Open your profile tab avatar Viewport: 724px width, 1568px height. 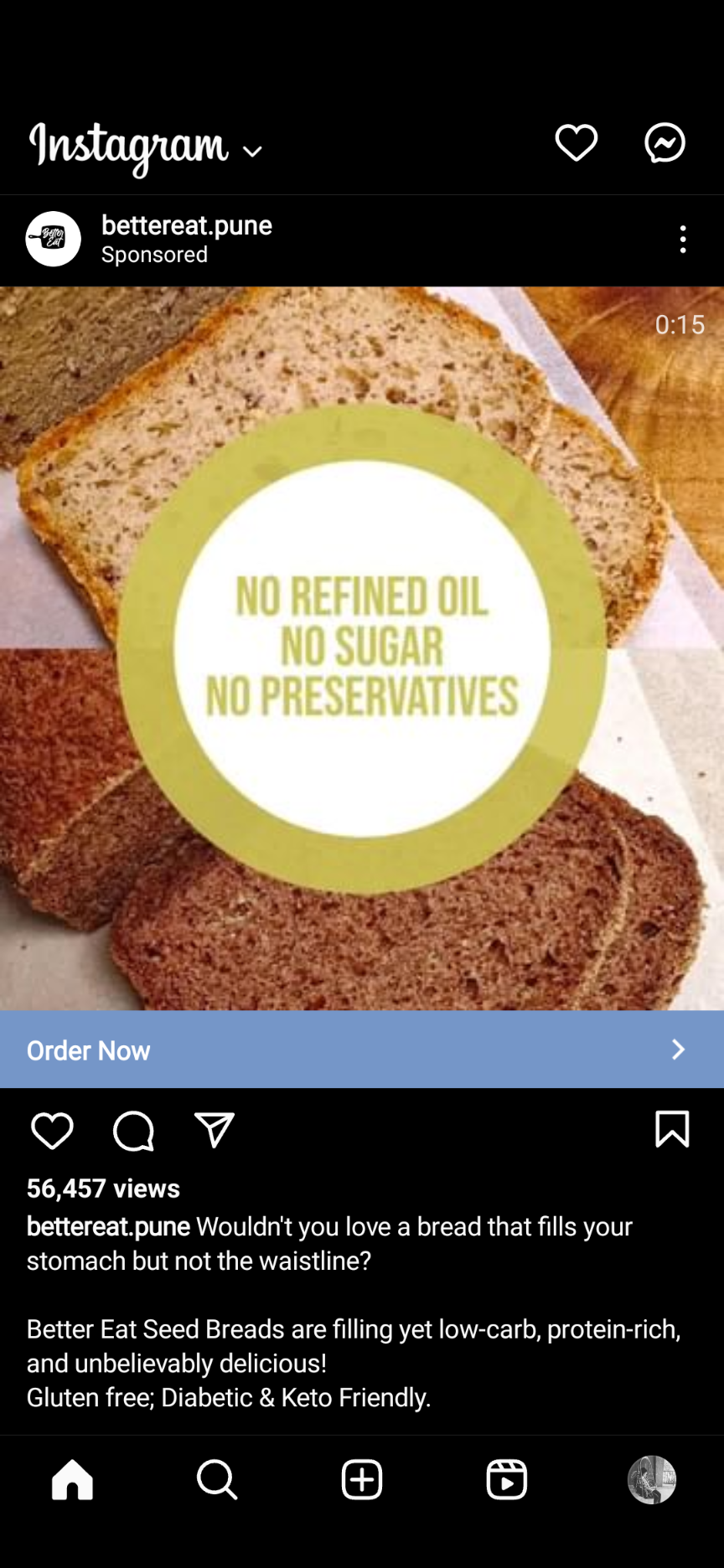pos(652,1479)
